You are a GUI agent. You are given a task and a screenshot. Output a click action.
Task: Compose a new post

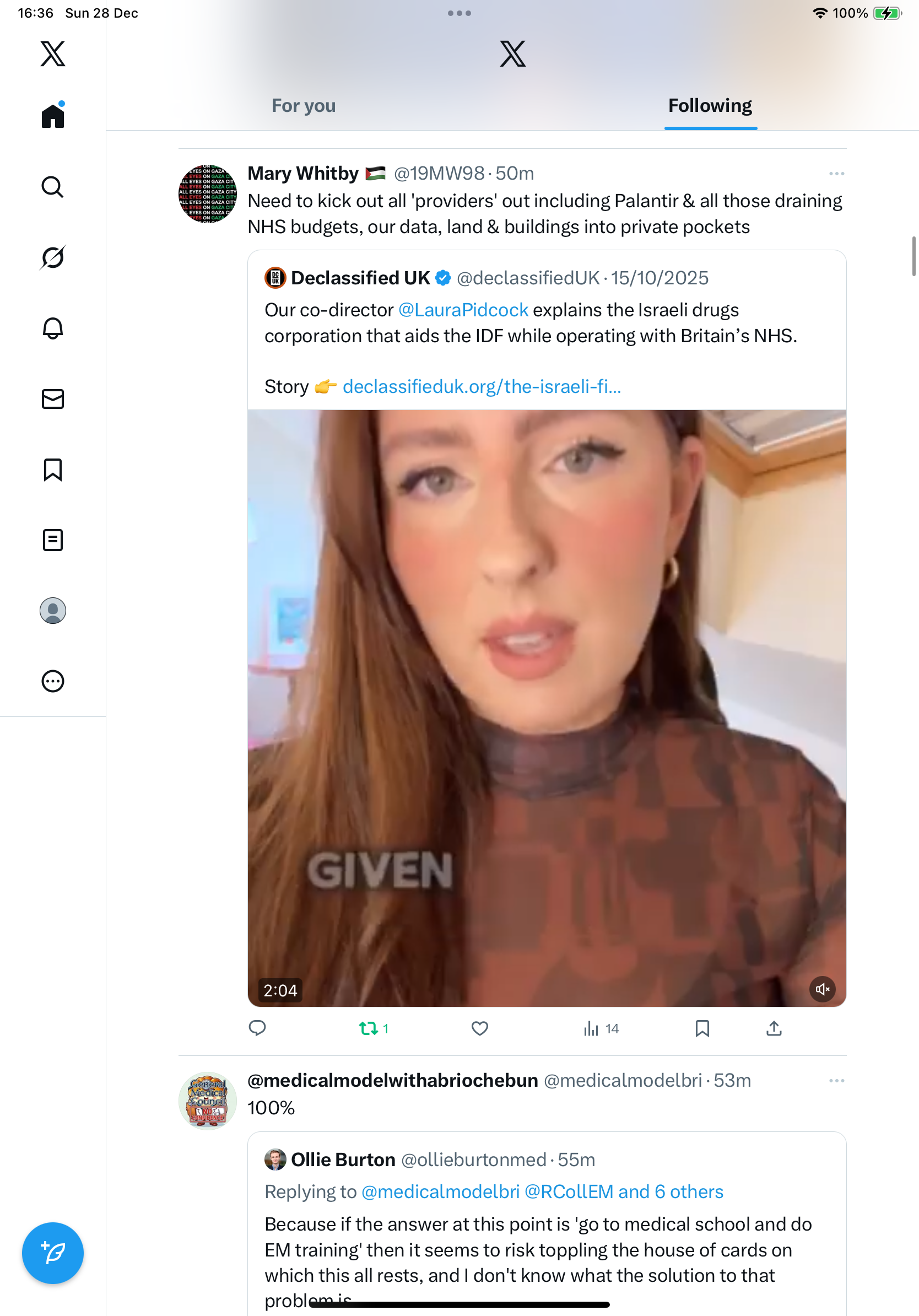coord(53,1253)
